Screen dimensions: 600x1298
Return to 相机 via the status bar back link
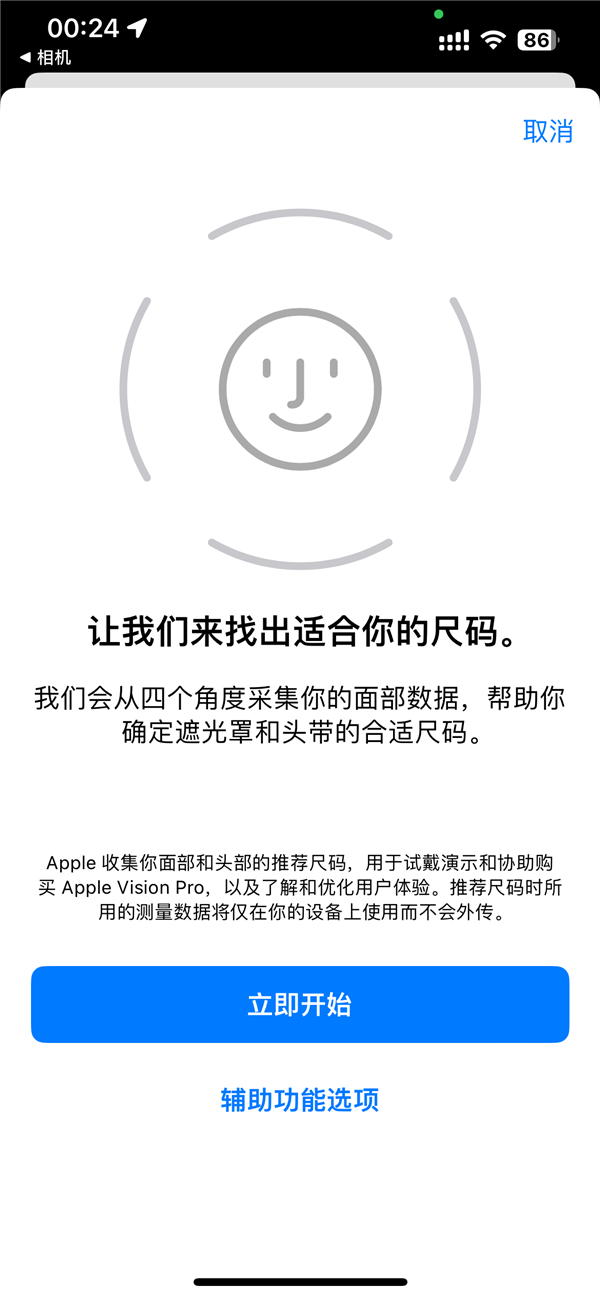[x=46, y=58]
